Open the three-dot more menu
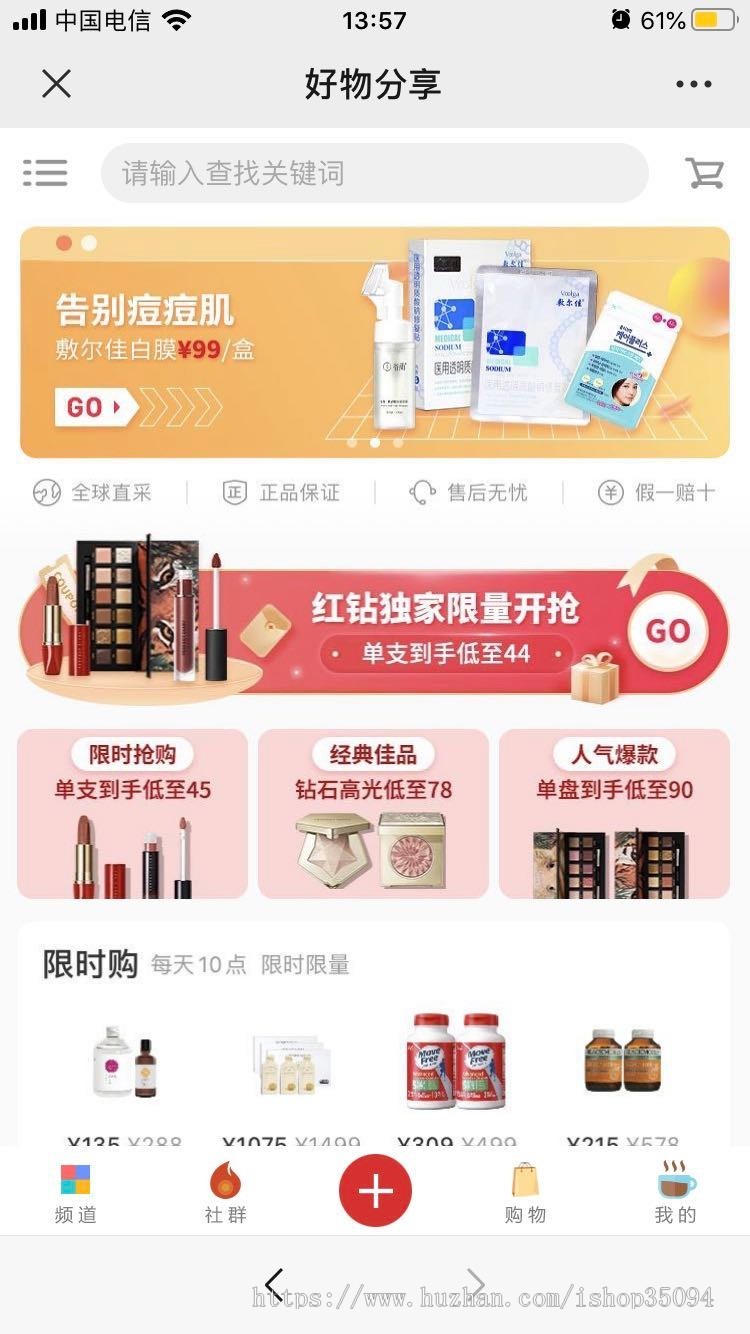This screenshot has height=1334, width=750. [x=692, y=84]
